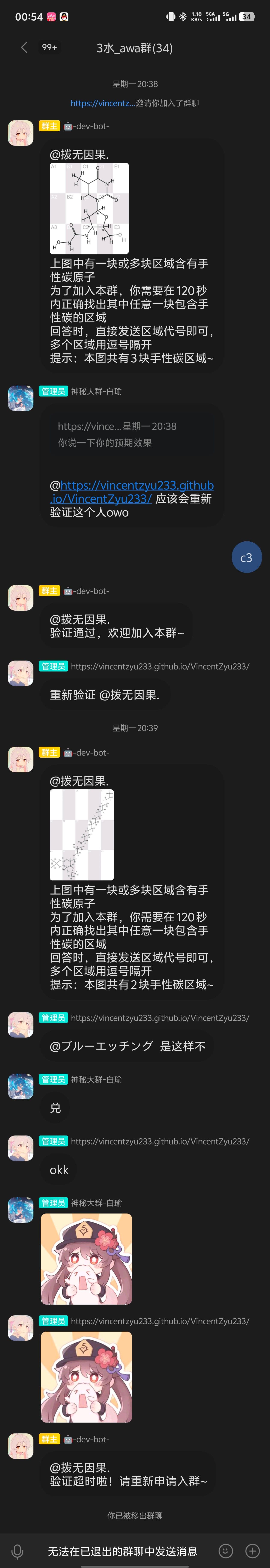The height and width of the screenshot is (1568, 270).
Task: Open VincentZyu233's avatar beside '重新验证' message
Action: tap(21, 673)
